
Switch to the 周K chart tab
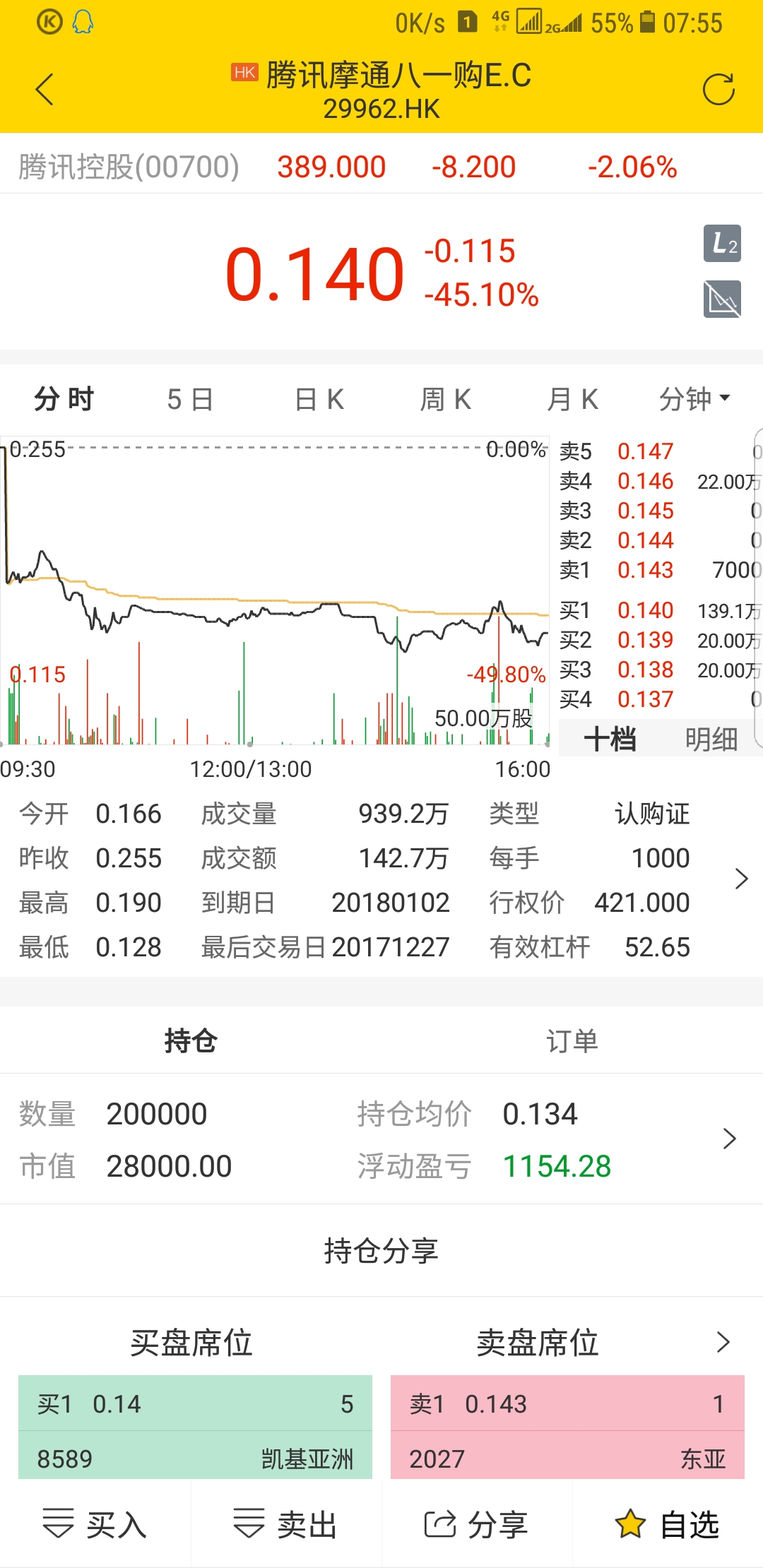[x=446, y=400]
